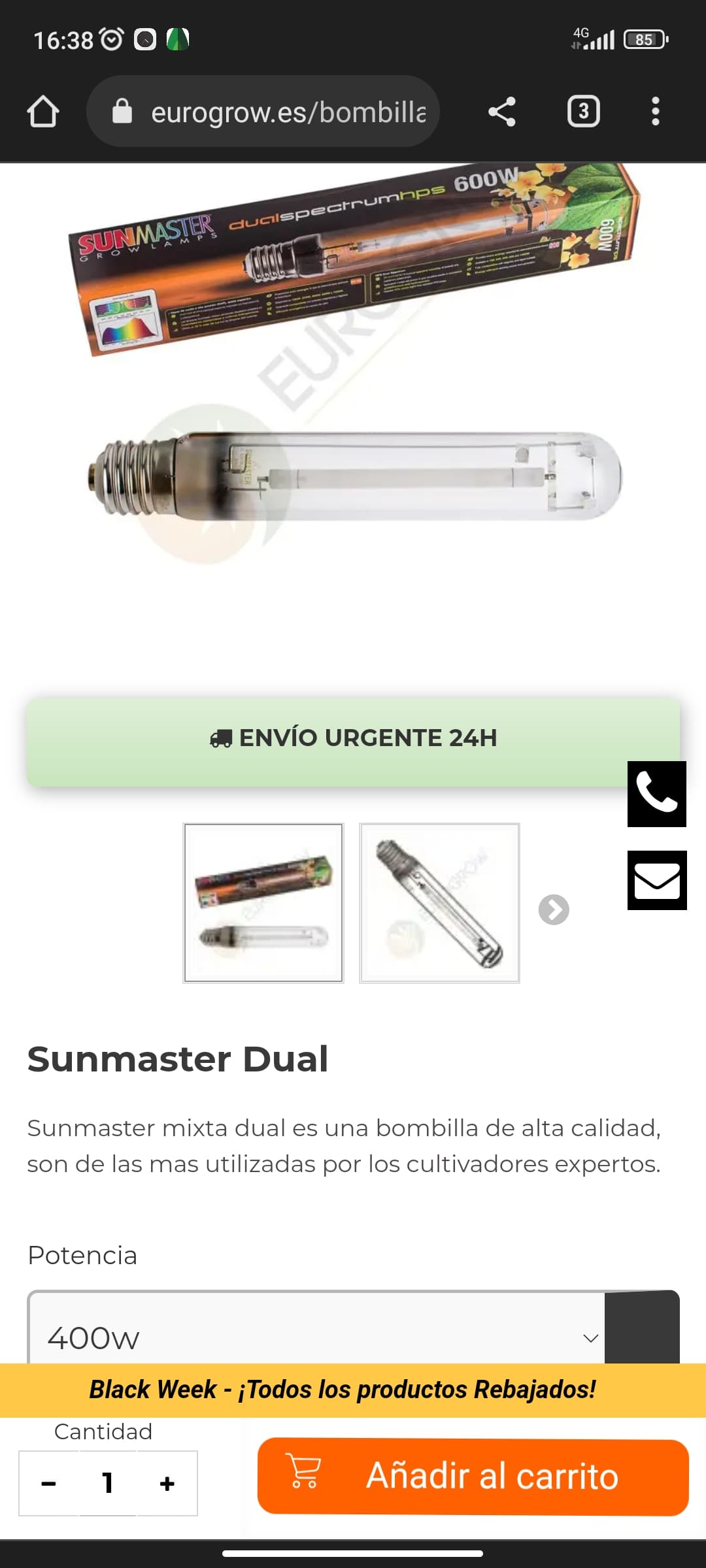This screenshot has height=1568, width=706.
Task: Show the next gallery thumbnails
Action: coord(554,909)
